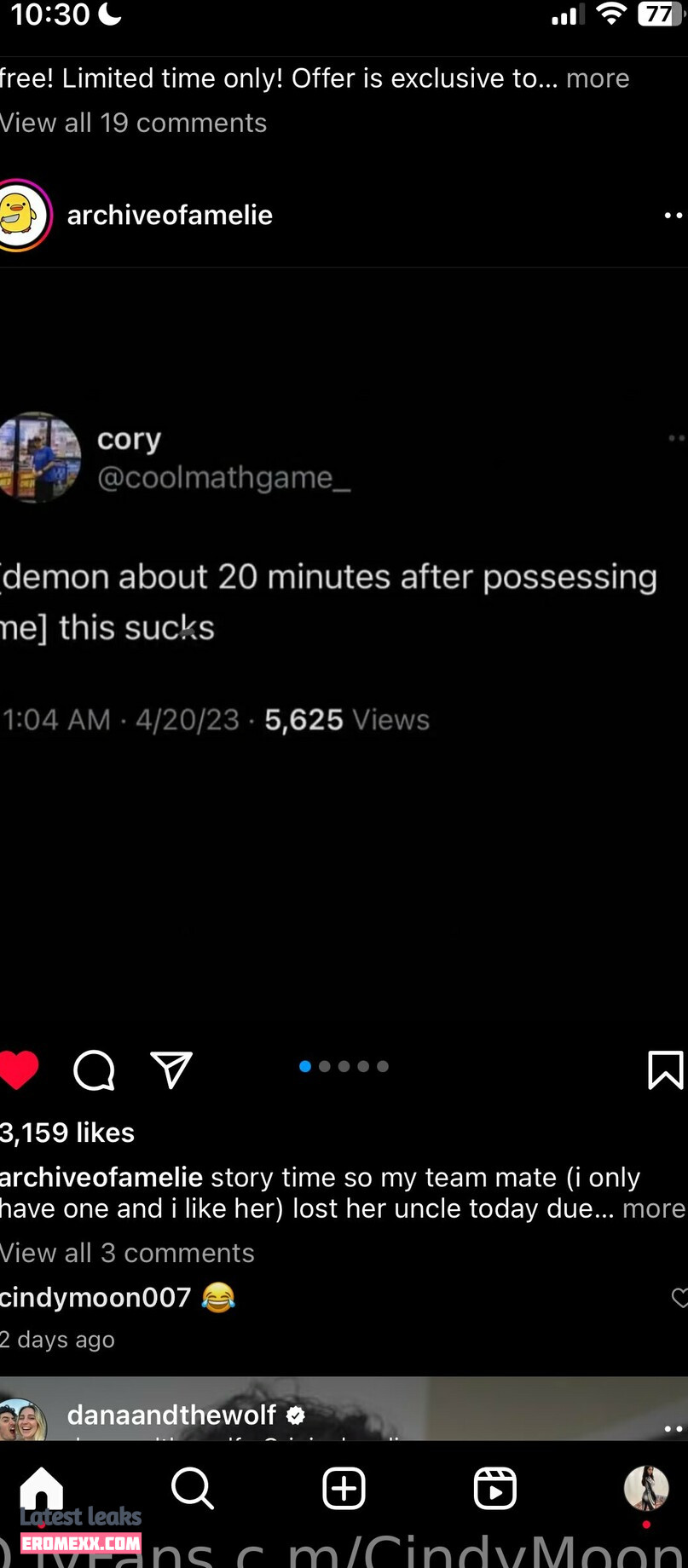688x1568 pixels.
Task: Open danaandthewolf's profile
Action: (171, 1415)
